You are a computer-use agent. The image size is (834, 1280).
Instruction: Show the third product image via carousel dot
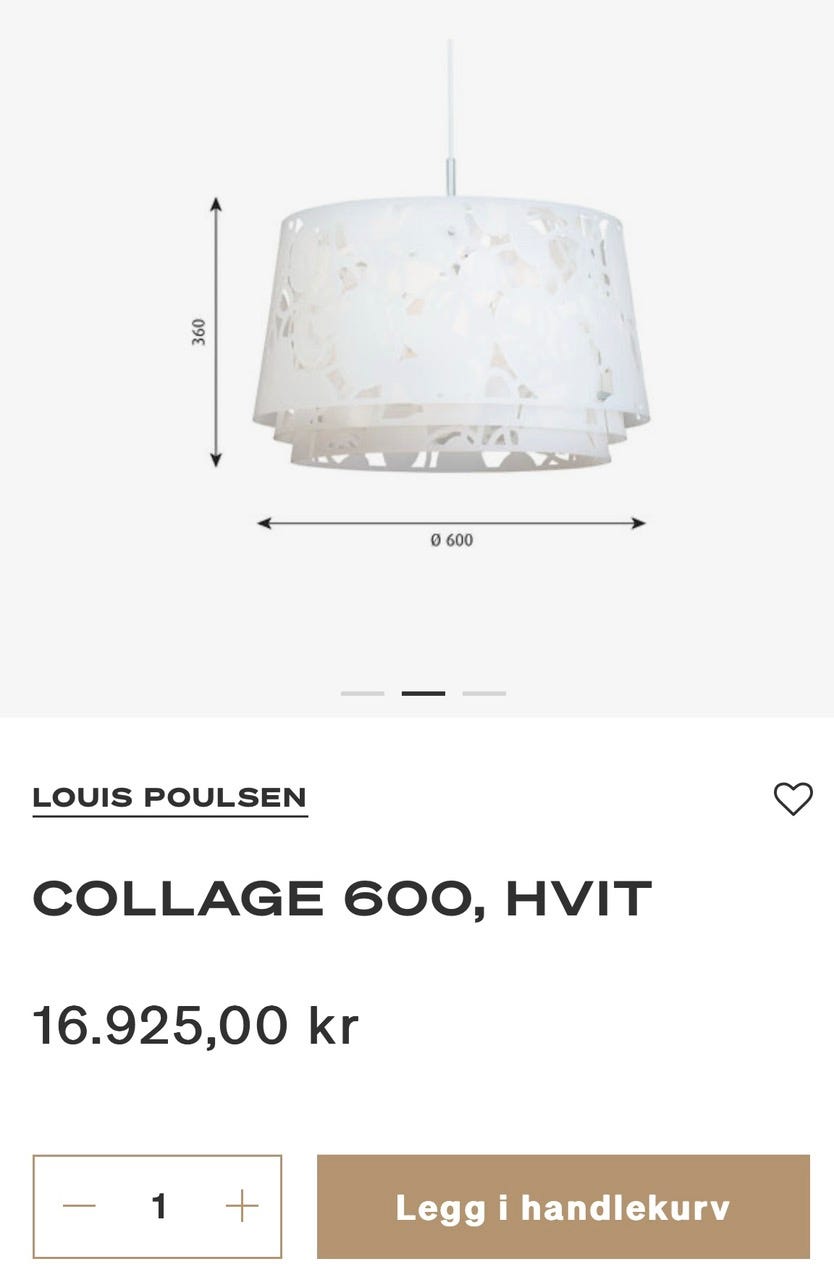click(484, 691)
